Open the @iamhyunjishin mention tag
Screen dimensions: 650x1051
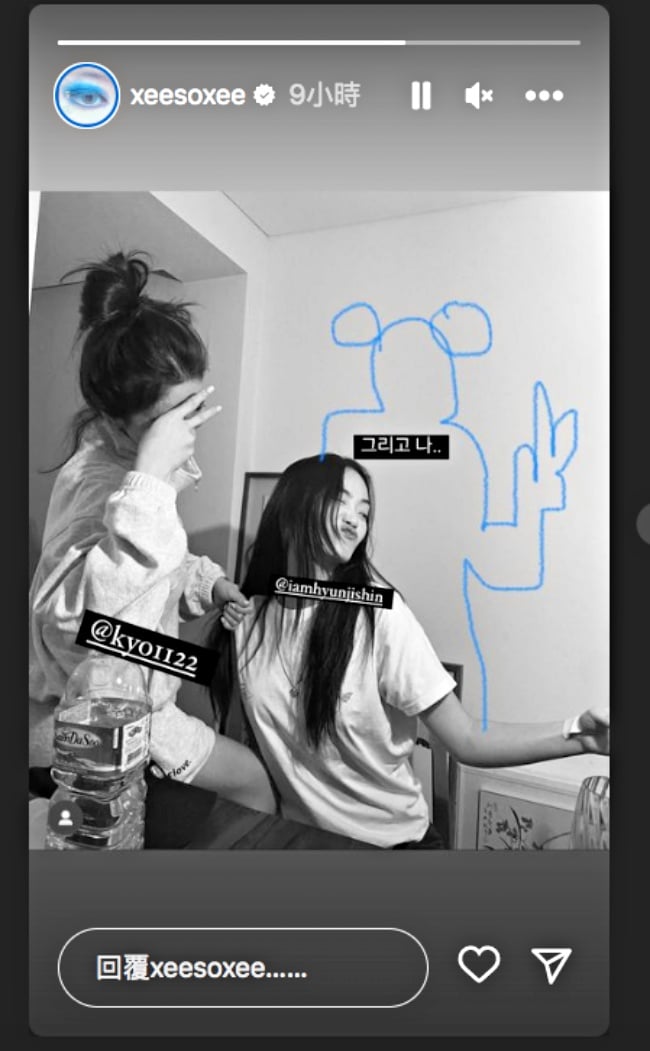click(x=329, y=593)
